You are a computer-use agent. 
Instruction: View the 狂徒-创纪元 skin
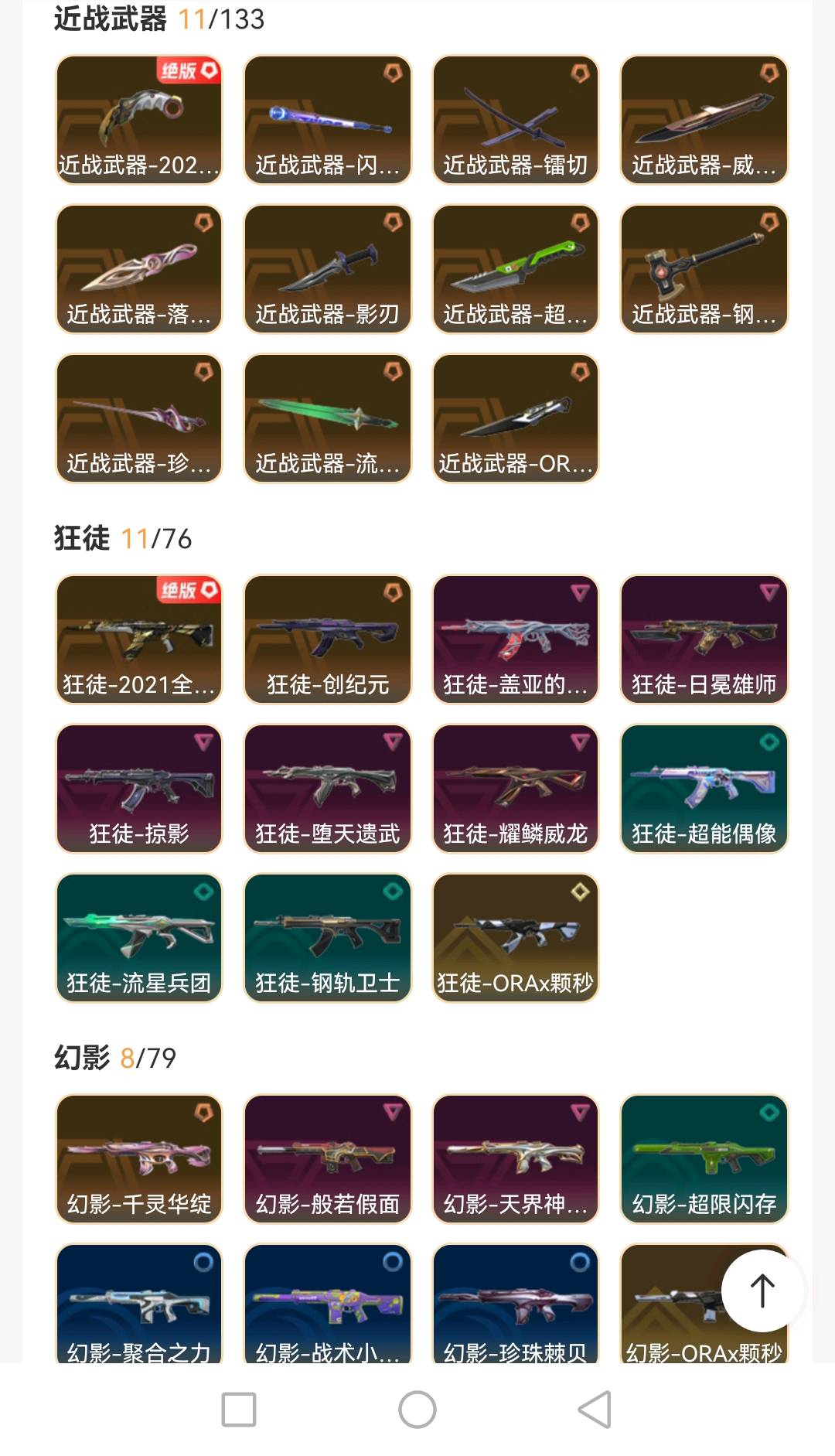tap(328, 639)
